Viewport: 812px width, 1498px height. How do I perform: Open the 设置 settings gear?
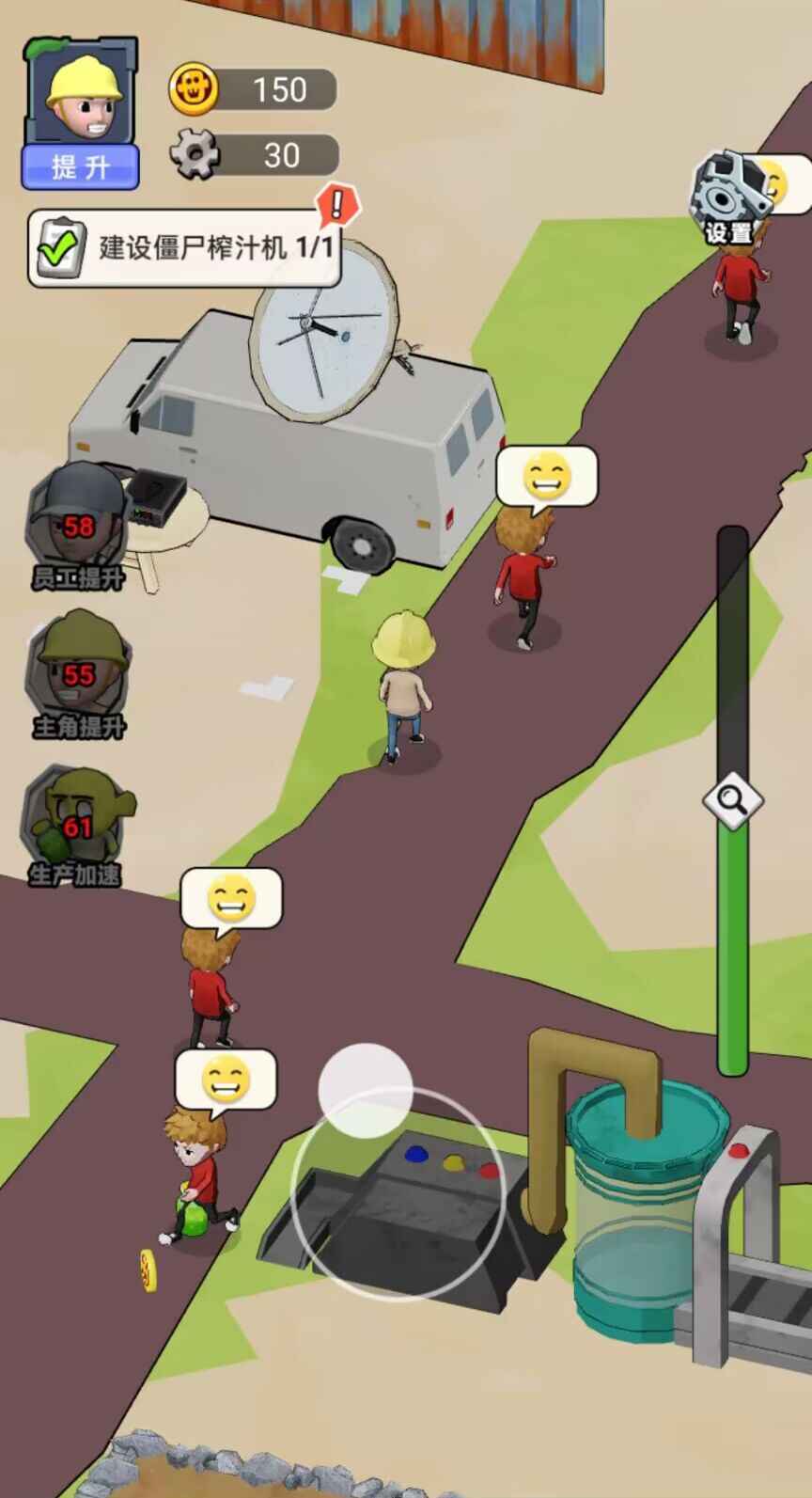(x=728, y=196)
